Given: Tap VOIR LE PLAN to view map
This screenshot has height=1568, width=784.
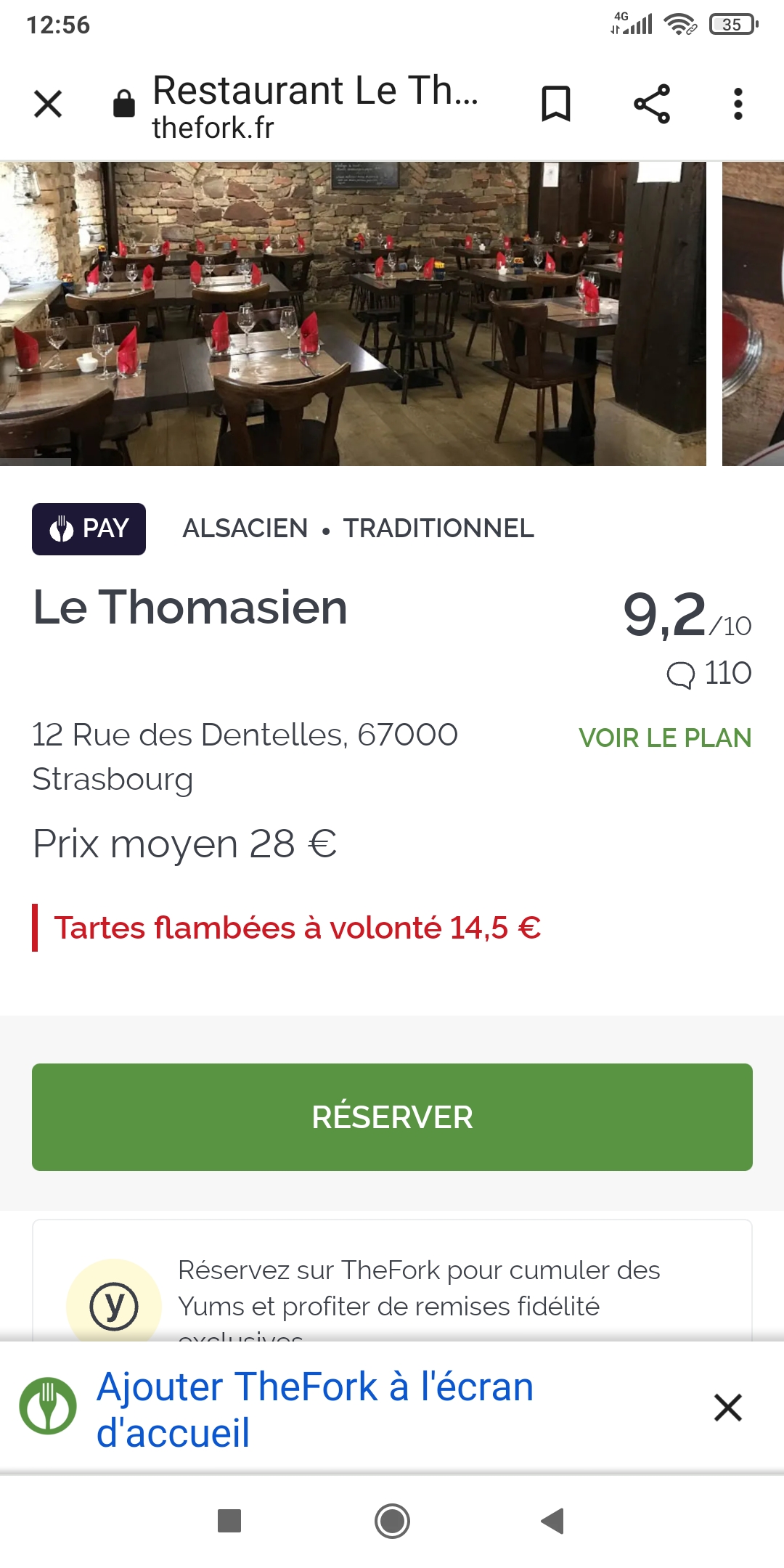Looking at the screenshot, I should pyautogui.click(x=664, y=738).
